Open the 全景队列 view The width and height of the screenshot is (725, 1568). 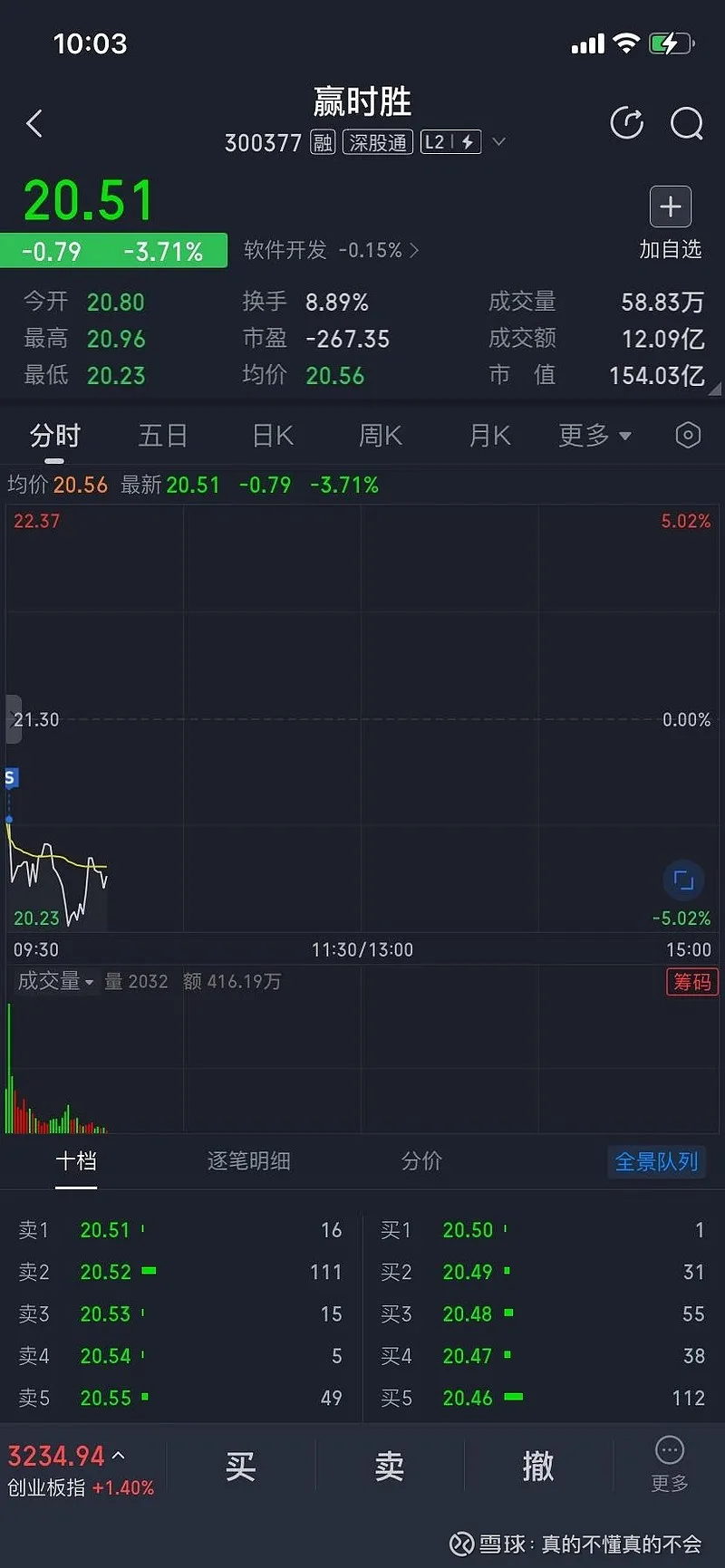(x=656, y=1161)
